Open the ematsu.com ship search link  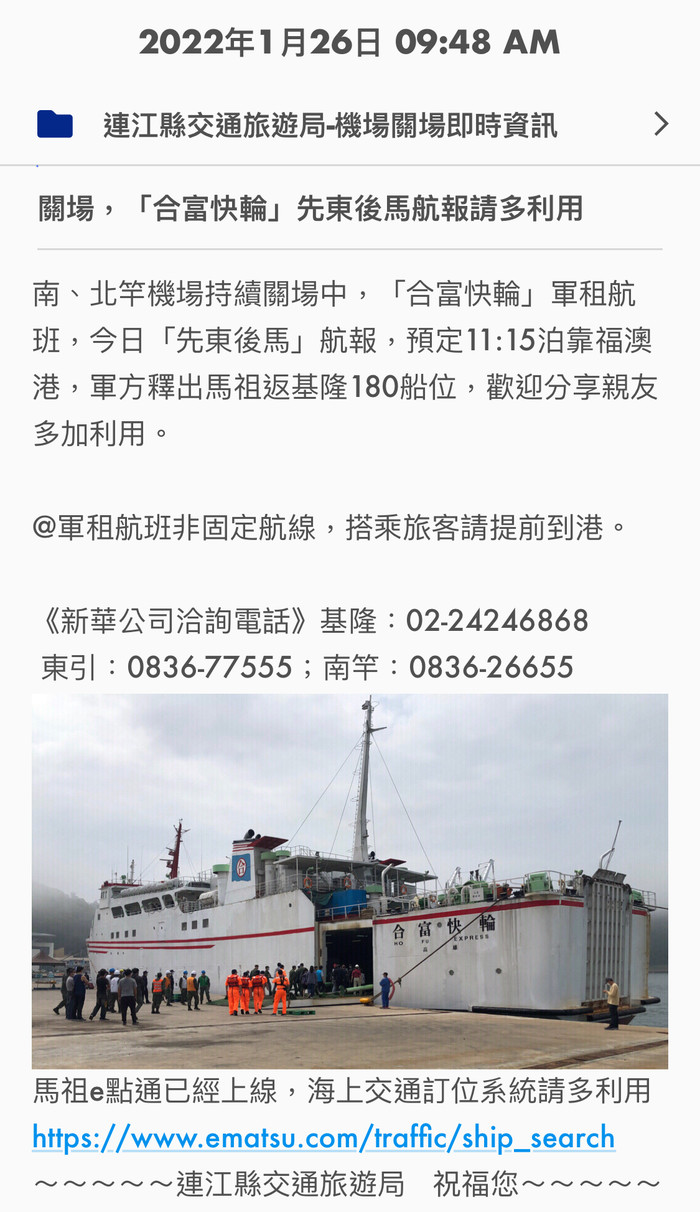(323, 1137)
